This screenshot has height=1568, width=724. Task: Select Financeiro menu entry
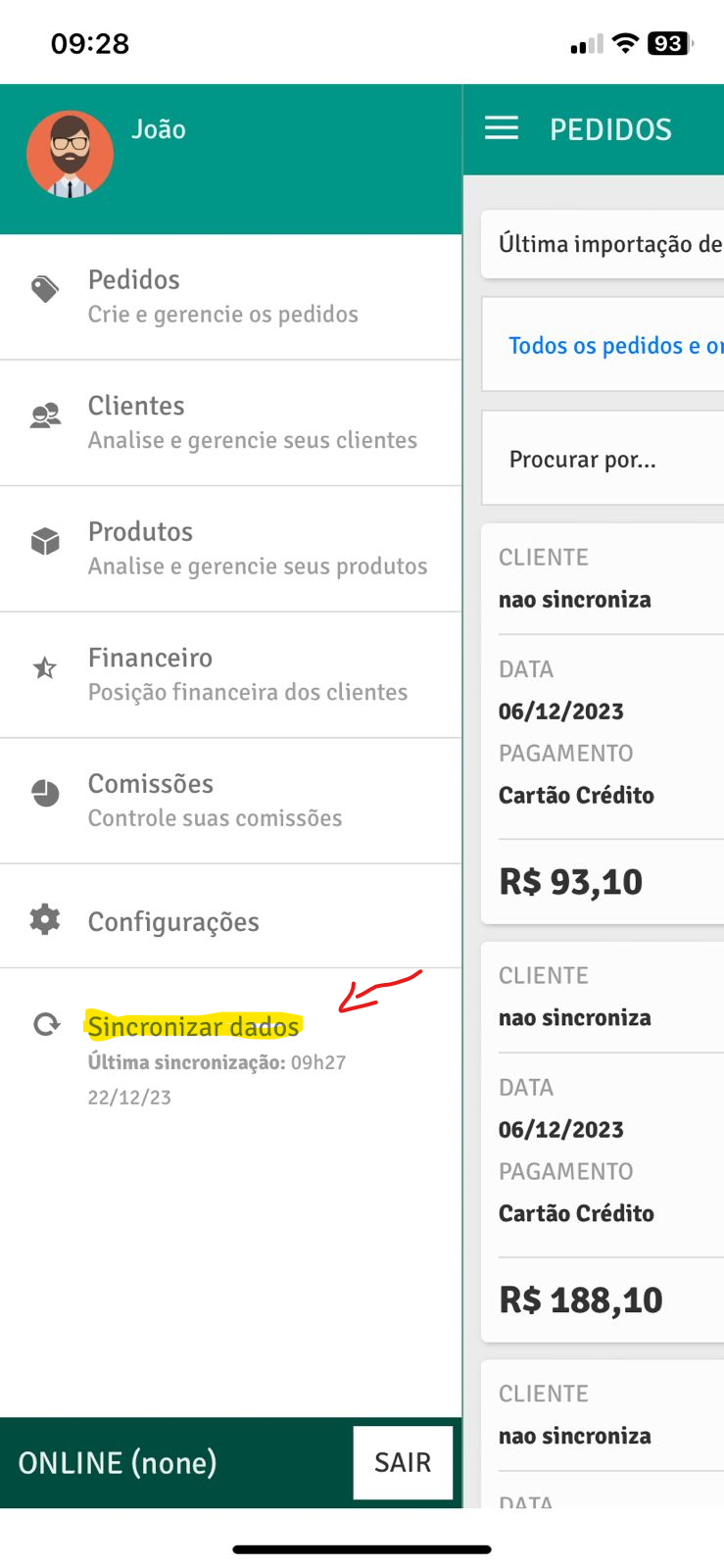[x=230, y=675]
